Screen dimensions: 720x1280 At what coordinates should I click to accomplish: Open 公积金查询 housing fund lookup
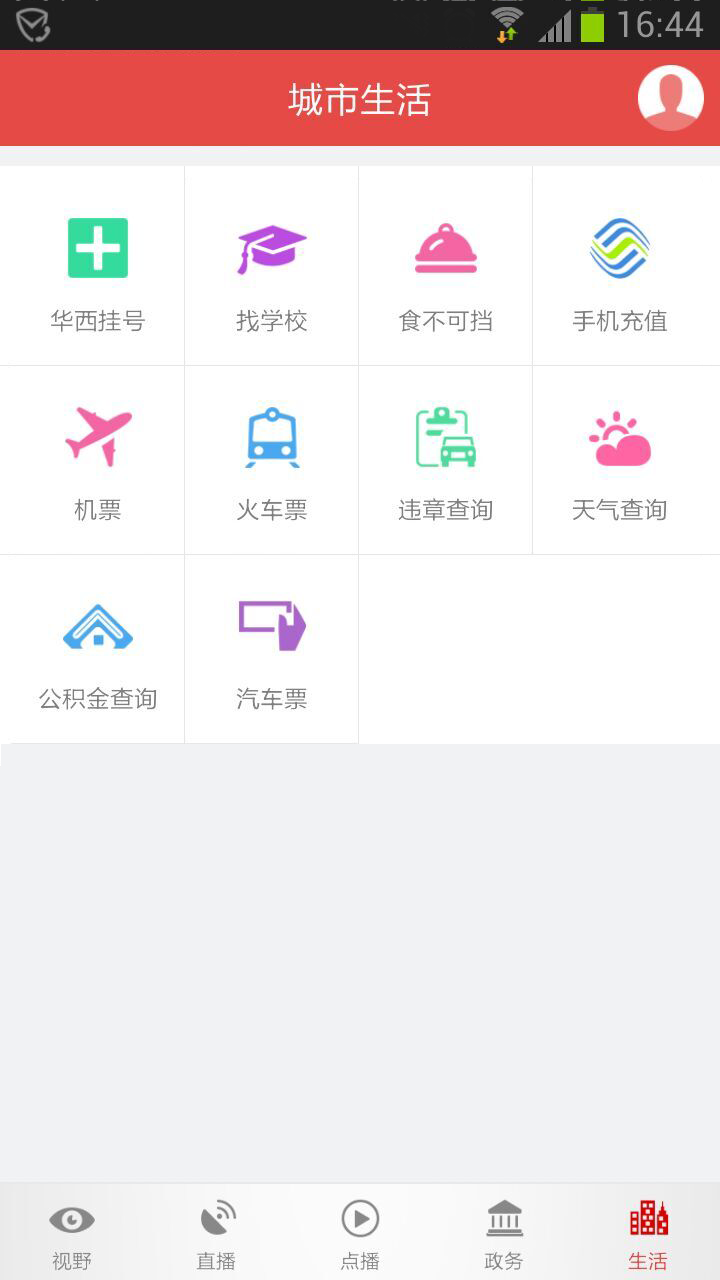coord(97,650)
